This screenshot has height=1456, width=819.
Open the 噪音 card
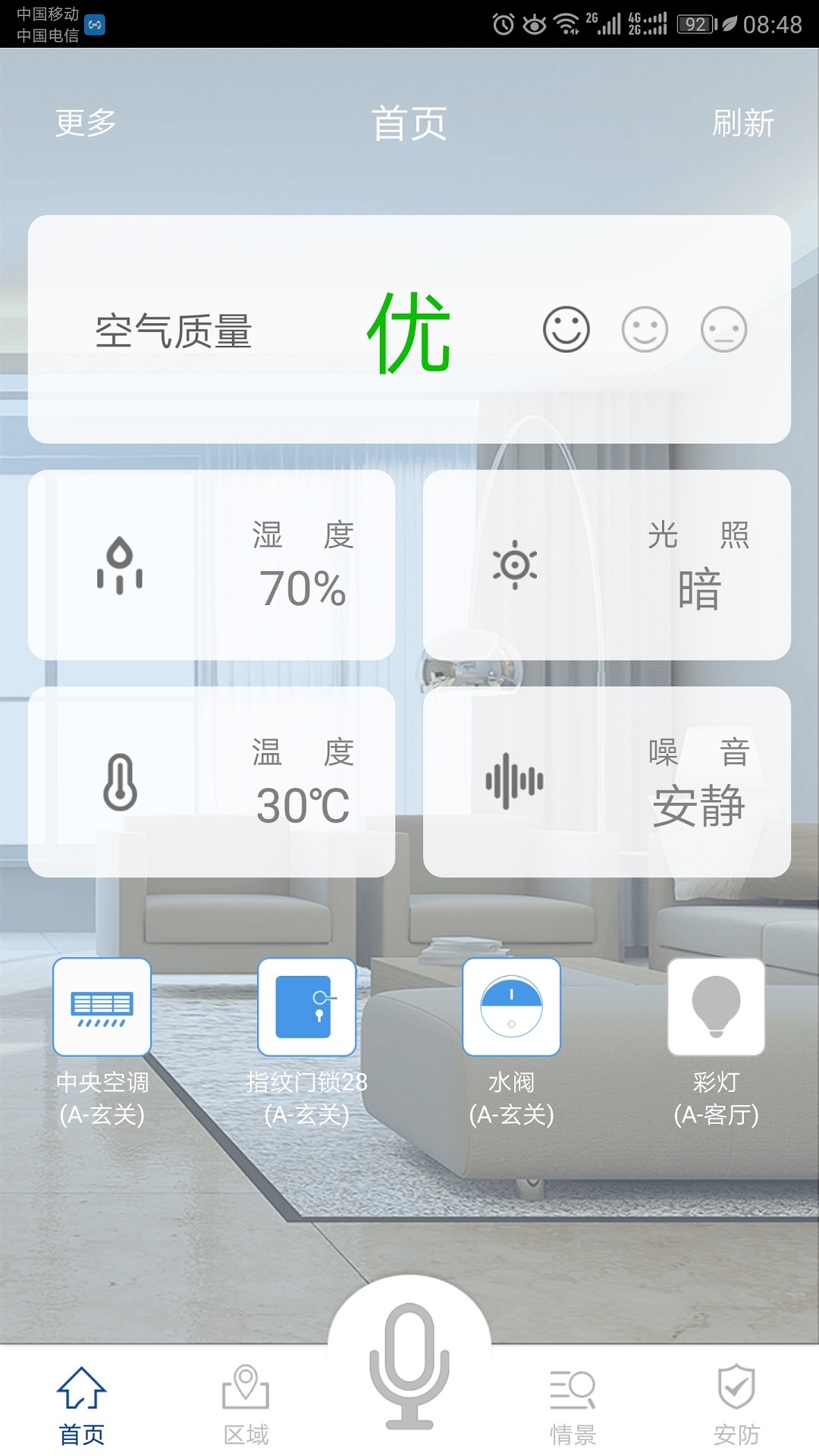(607, 782)
